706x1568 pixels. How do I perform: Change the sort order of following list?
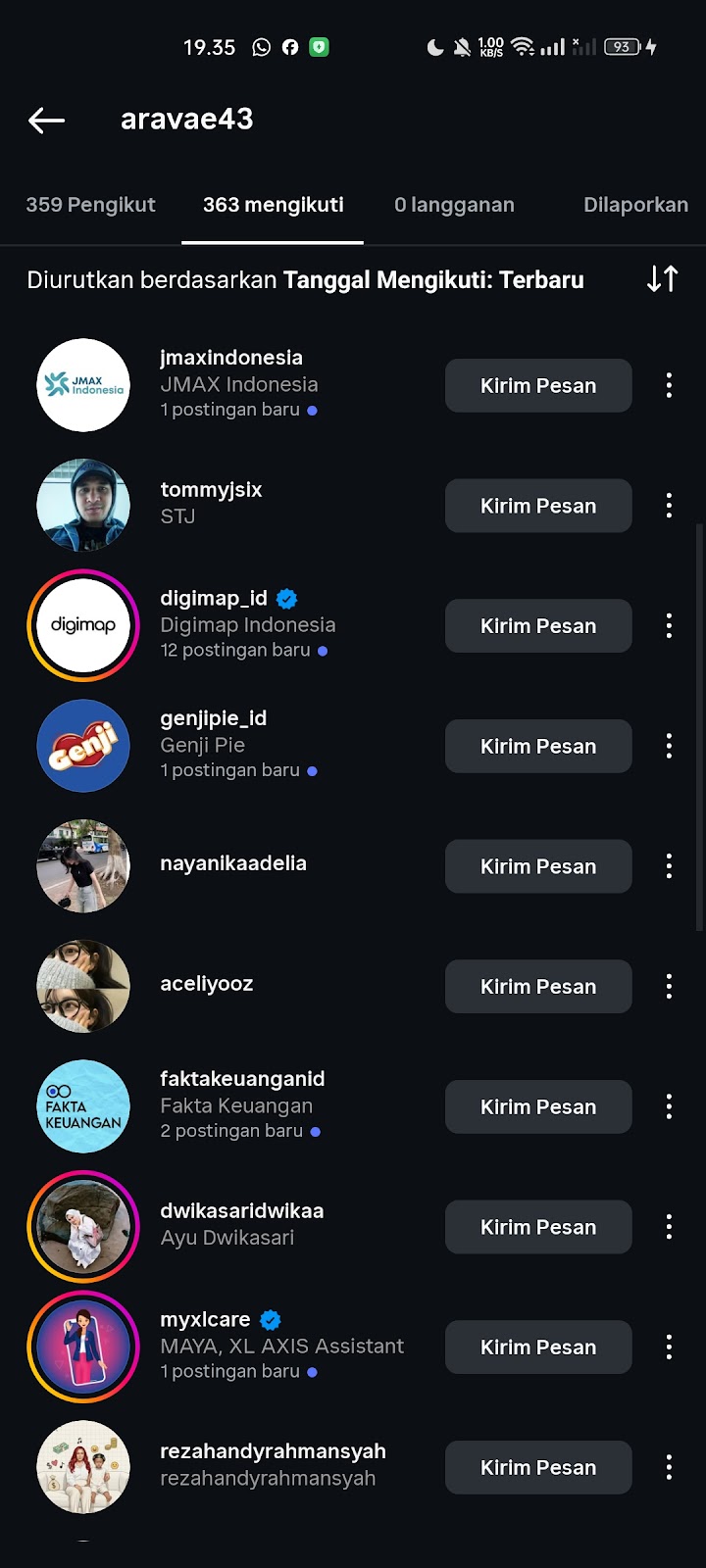(662, 279)
